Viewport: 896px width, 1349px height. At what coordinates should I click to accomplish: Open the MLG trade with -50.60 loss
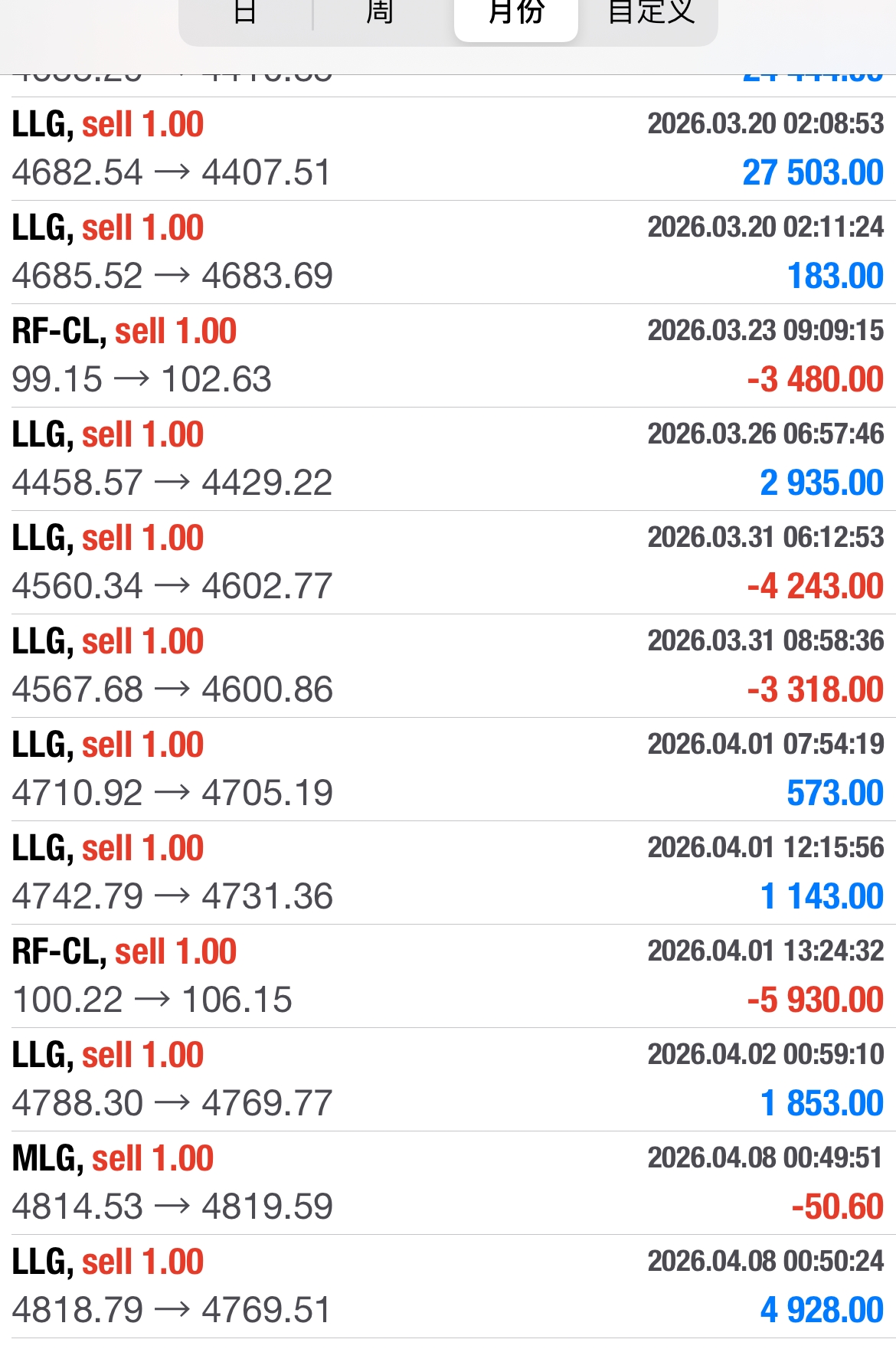tap(448, 1183)
